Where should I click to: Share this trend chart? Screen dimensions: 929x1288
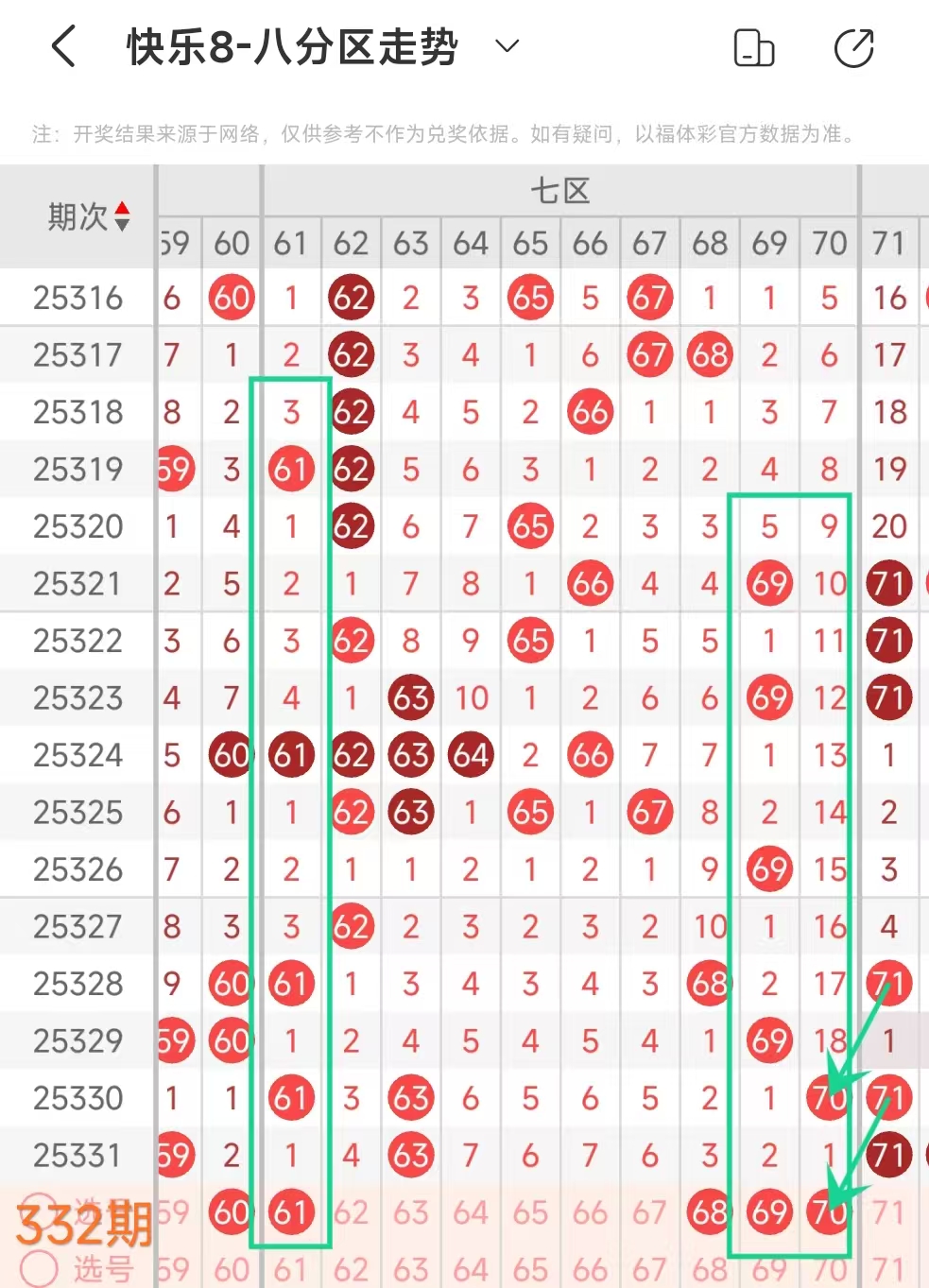click(x=853, y=48)
